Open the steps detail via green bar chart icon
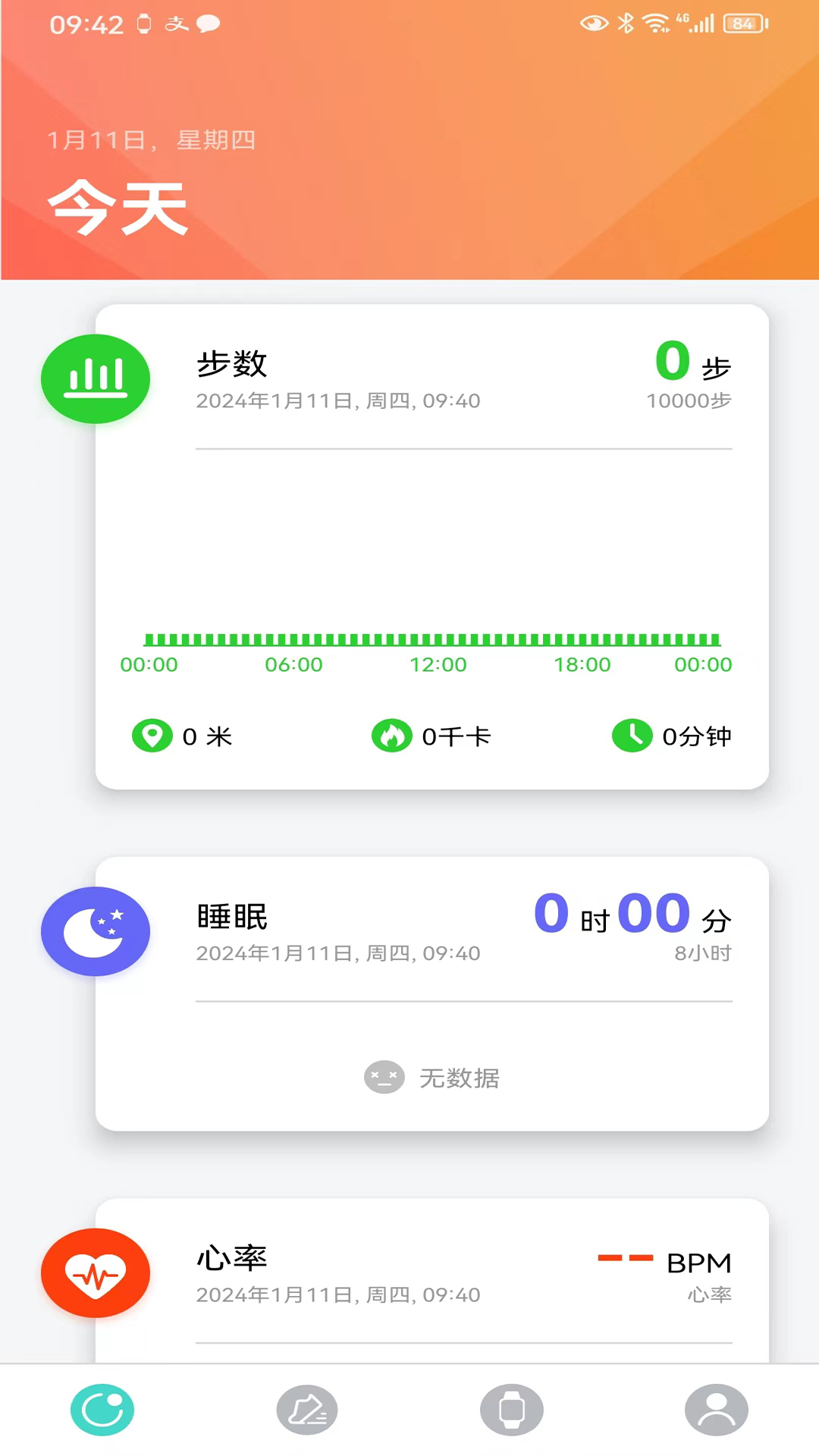Screen dimensions: 819x1456 [95, 379]
